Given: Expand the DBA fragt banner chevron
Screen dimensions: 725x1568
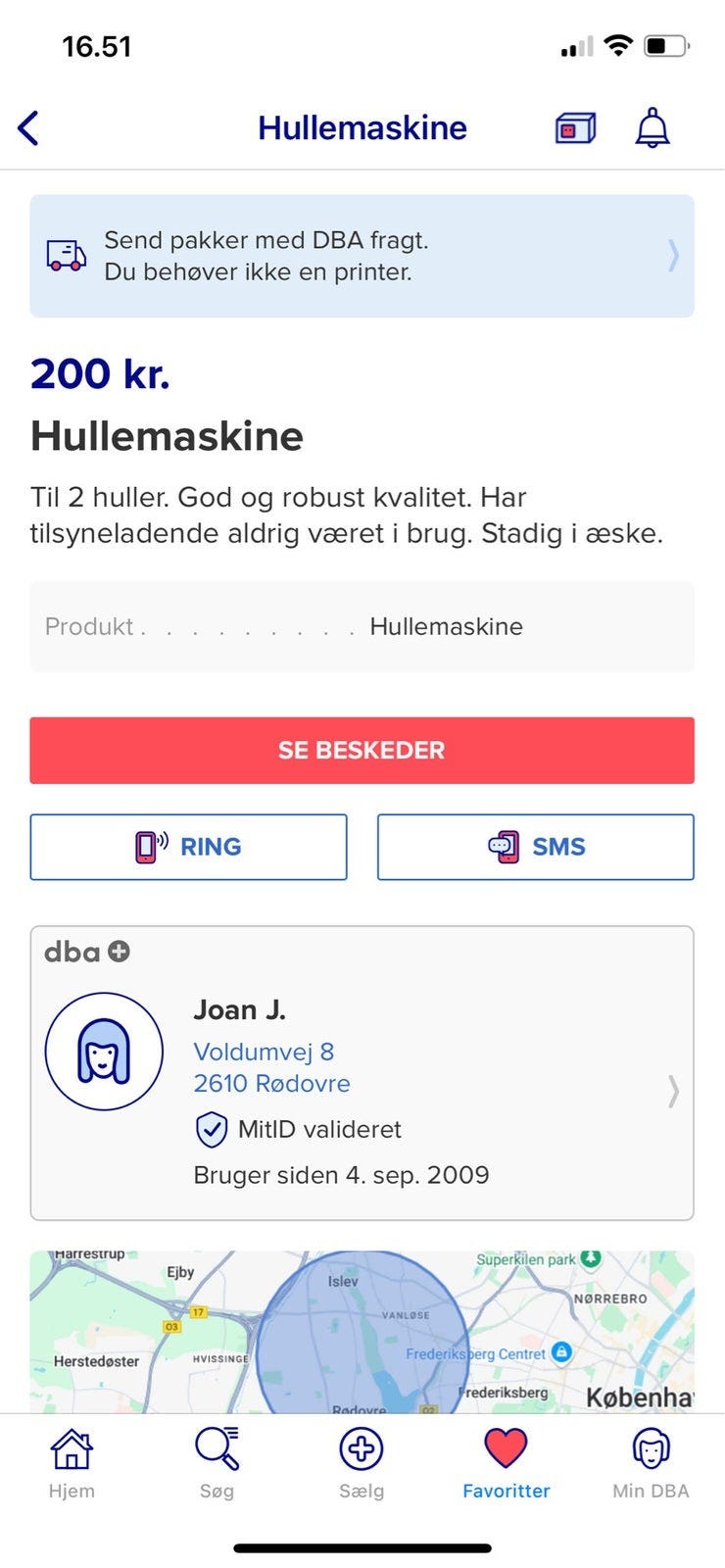Looking at the screenshot, I should coord(672,256).
